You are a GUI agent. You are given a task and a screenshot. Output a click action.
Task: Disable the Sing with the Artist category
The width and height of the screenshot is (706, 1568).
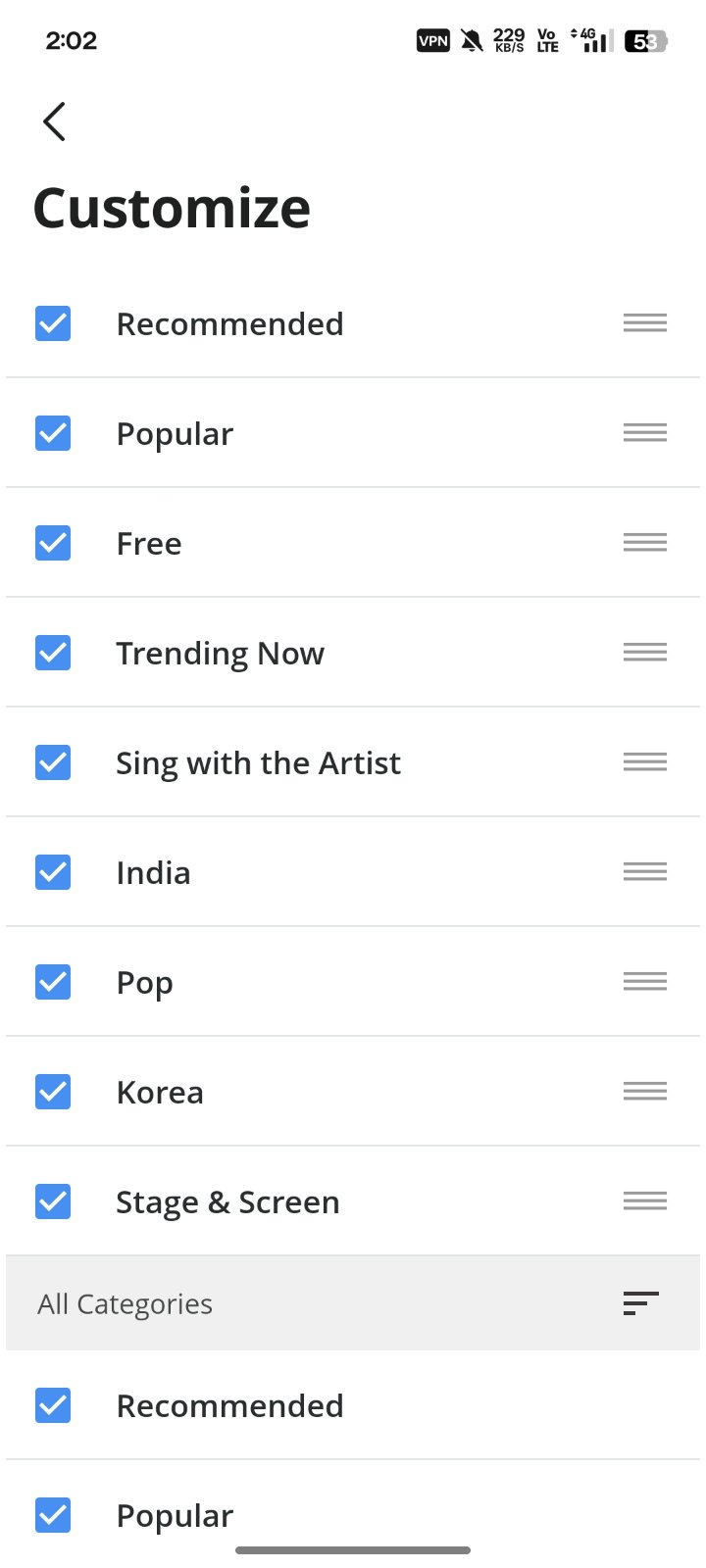click(53, 762)
